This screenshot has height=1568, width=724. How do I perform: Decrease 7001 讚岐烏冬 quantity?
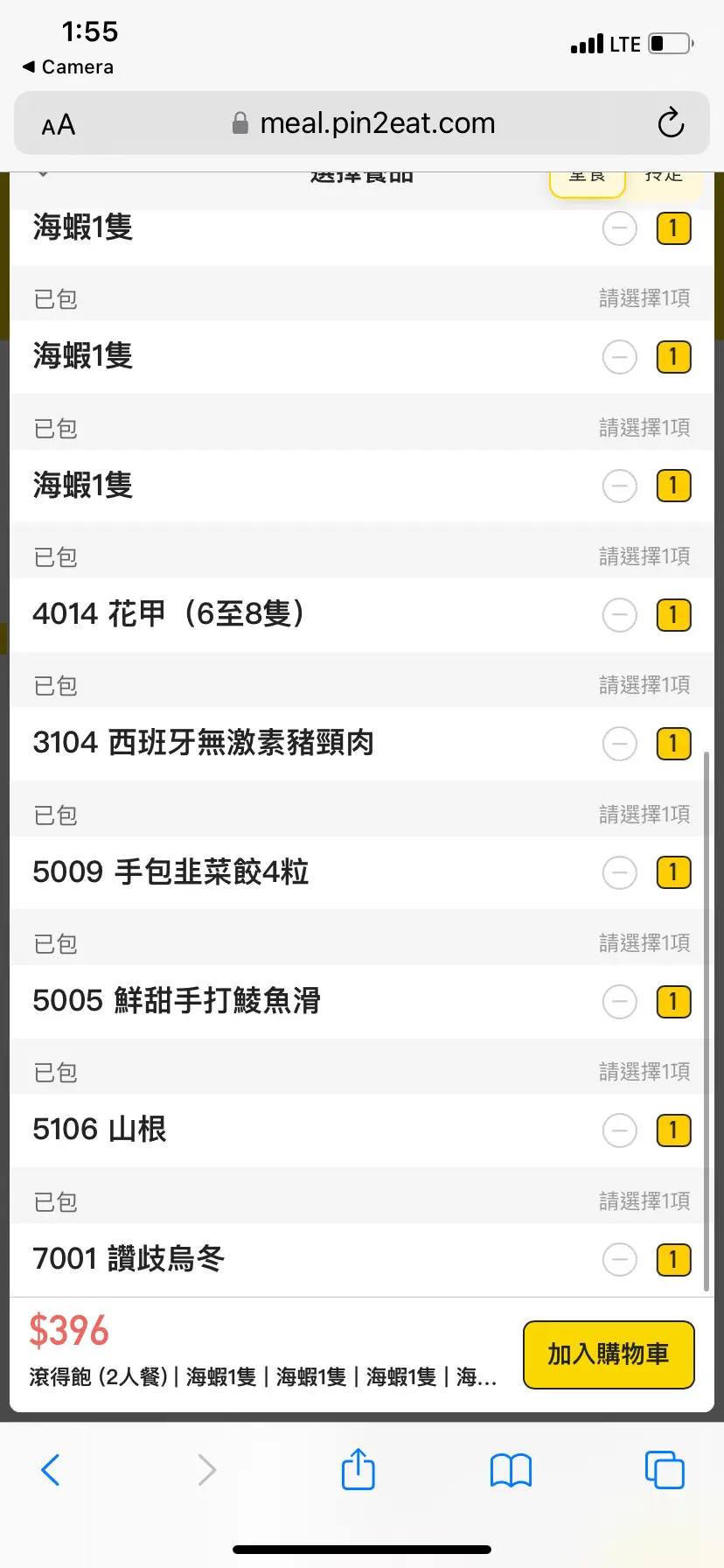pyautogui.click(x=620, y=1260)
